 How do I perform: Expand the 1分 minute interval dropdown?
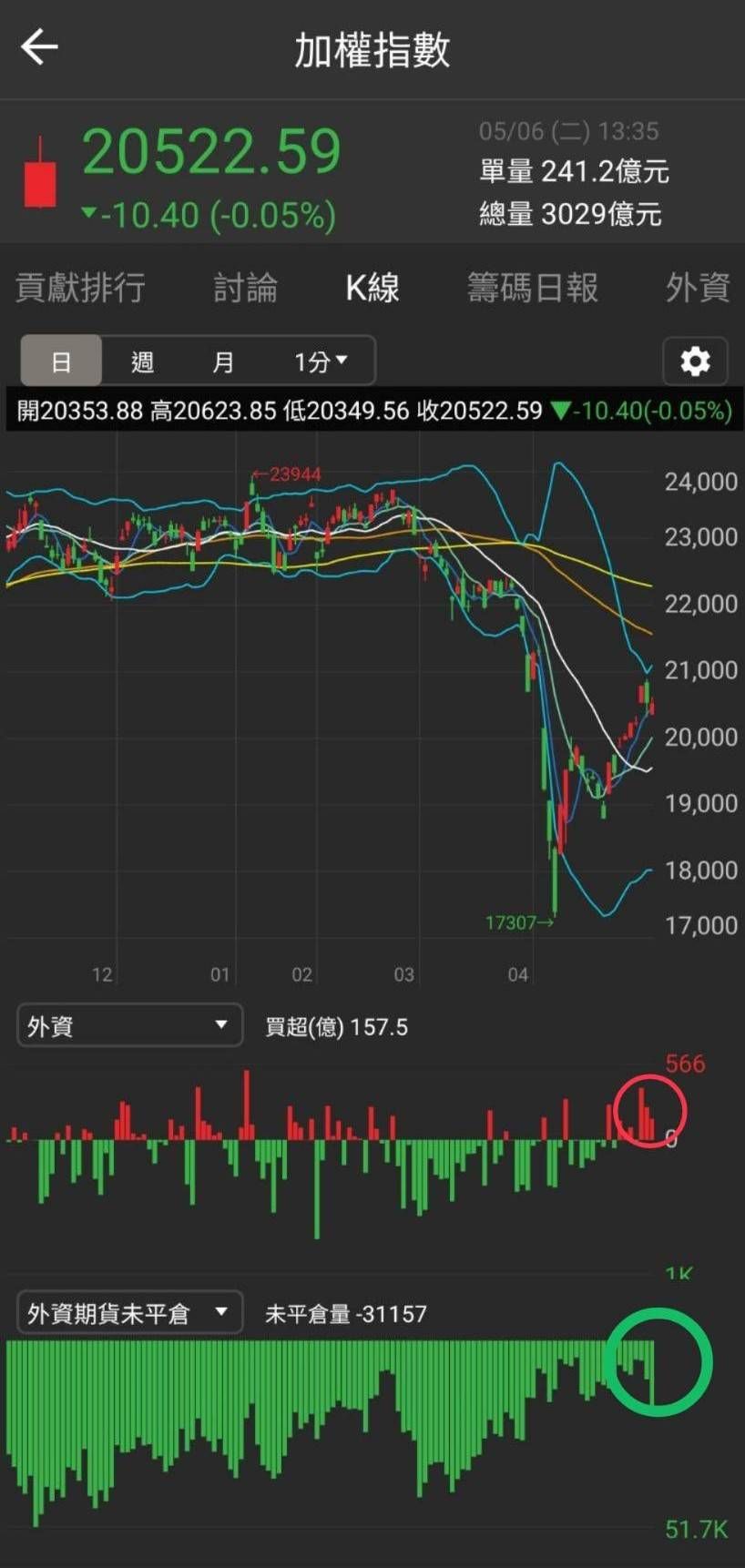click(x=320, y=361)
